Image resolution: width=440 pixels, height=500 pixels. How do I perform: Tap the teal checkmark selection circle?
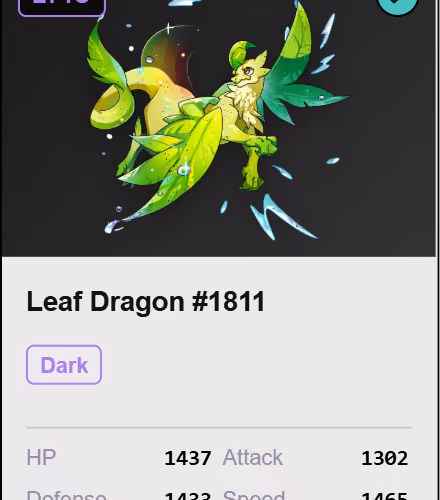397,4
